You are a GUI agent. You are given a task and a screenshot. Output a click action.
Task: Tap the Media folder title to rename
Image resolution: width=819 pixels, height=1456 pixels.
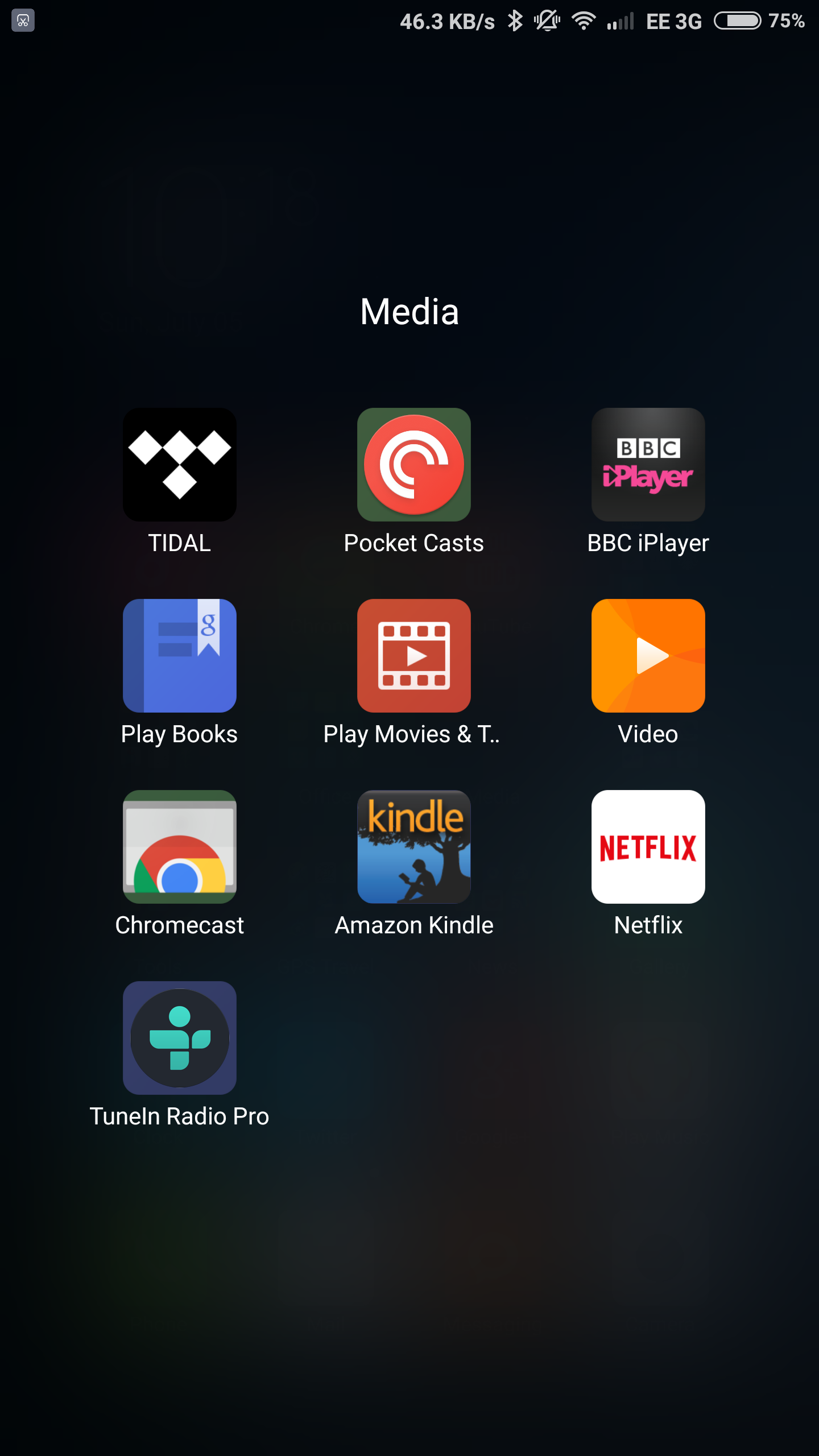point(409,312)
